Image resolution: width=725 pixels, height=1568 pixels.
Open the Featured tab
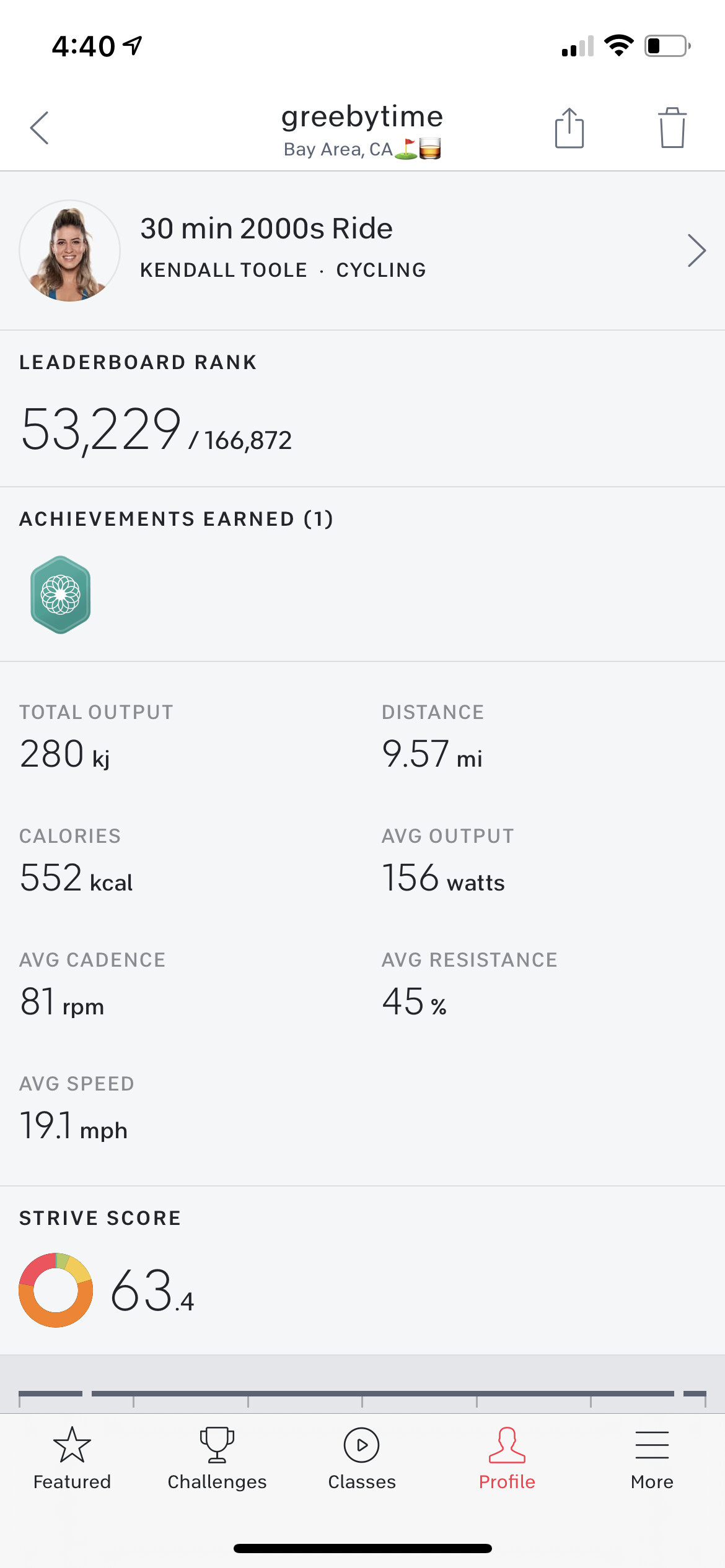72,1458
